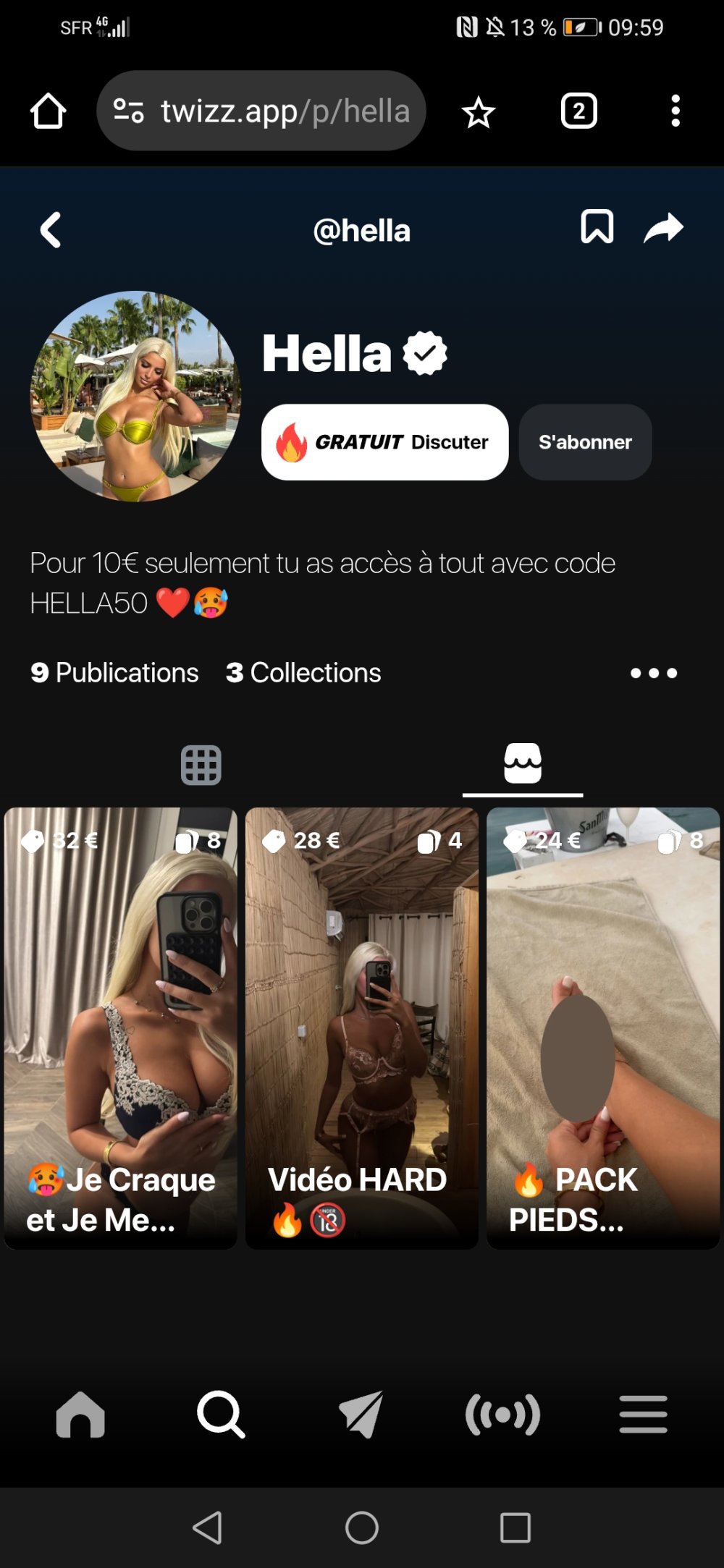
Task: Open the 28 € Vidéo HARD collection
Action: [362, 1027]
